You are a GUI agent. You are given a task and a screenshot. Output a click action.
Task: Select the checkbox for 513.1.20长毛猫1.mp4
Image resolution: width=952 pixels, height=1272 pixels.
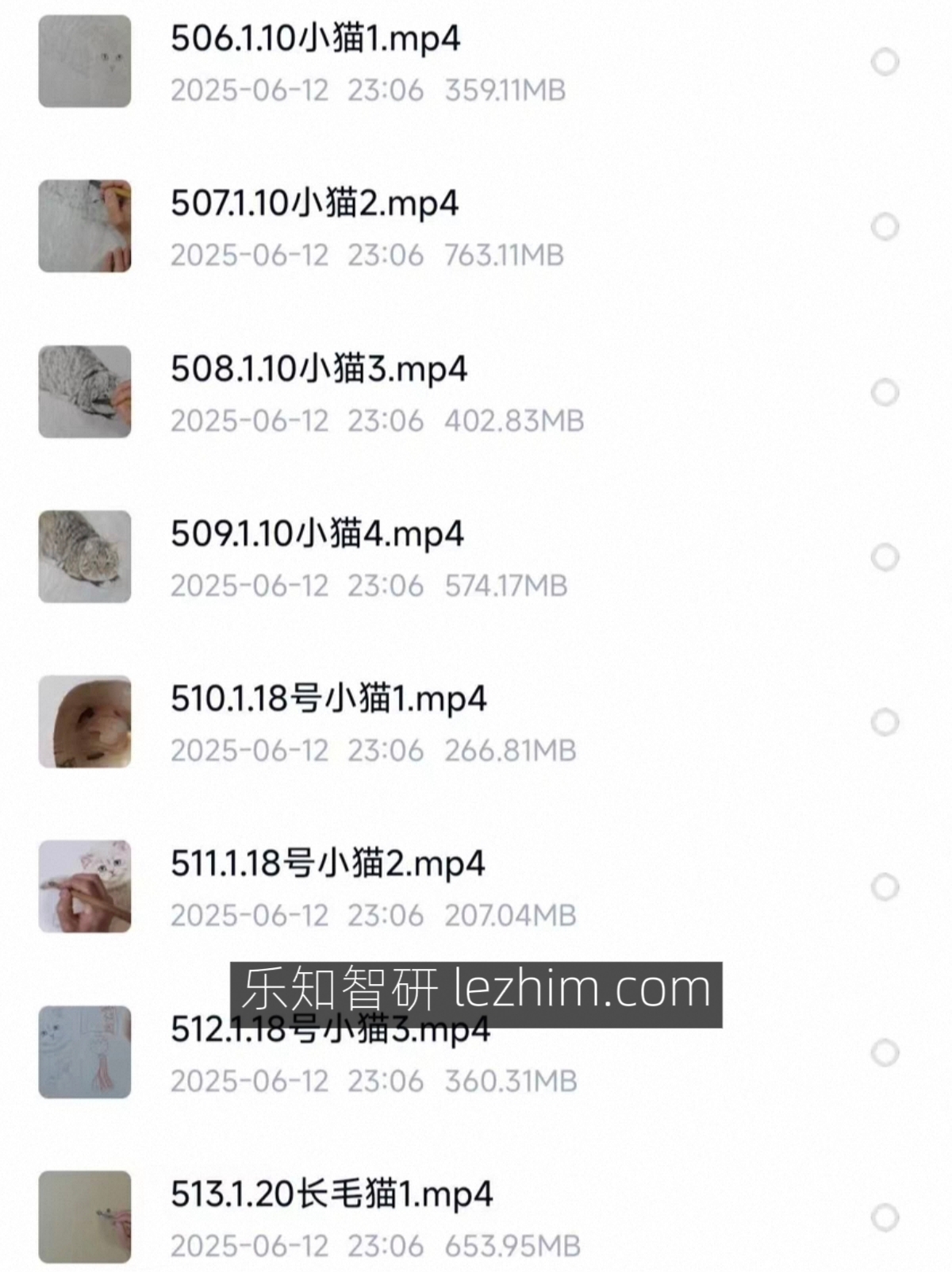pyautogui.click(x=885, y=1217)
